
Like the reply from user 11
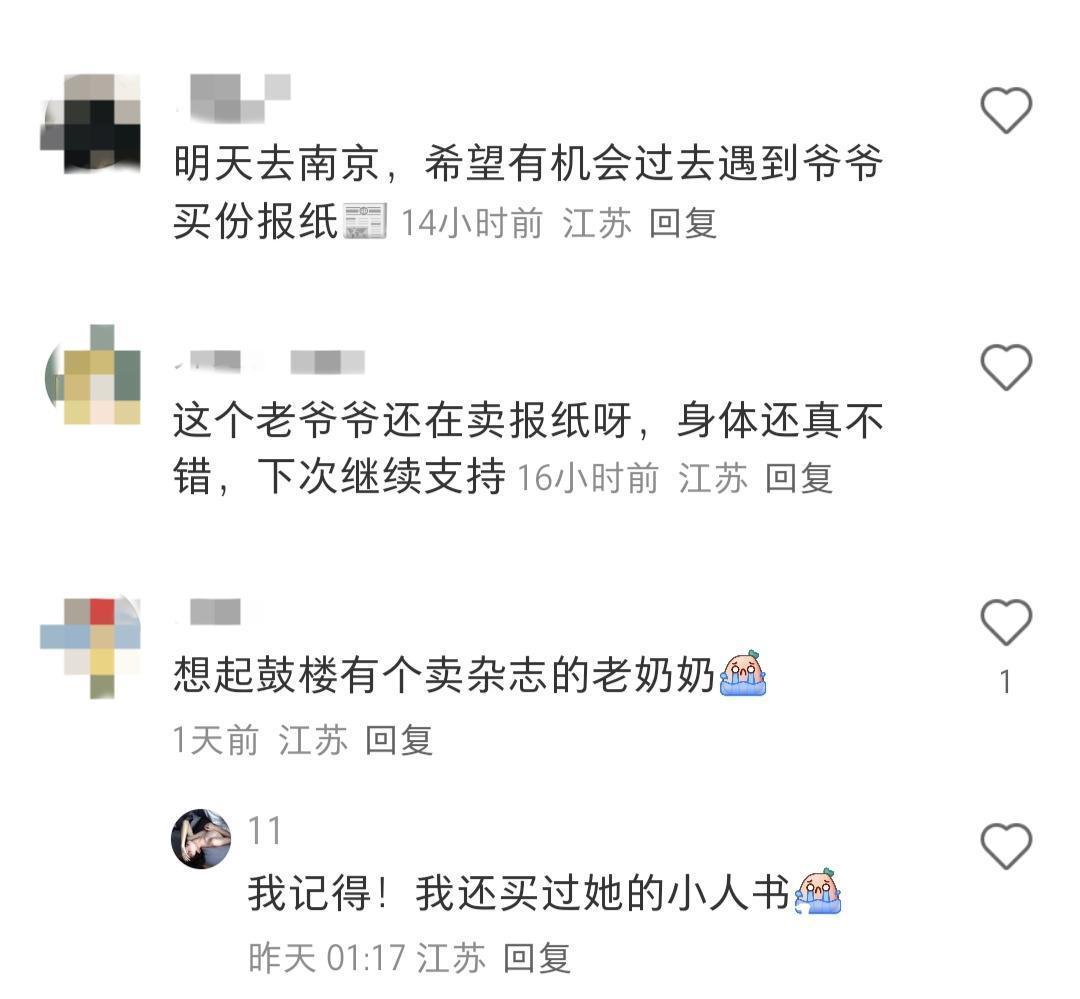click(1005, 847)
